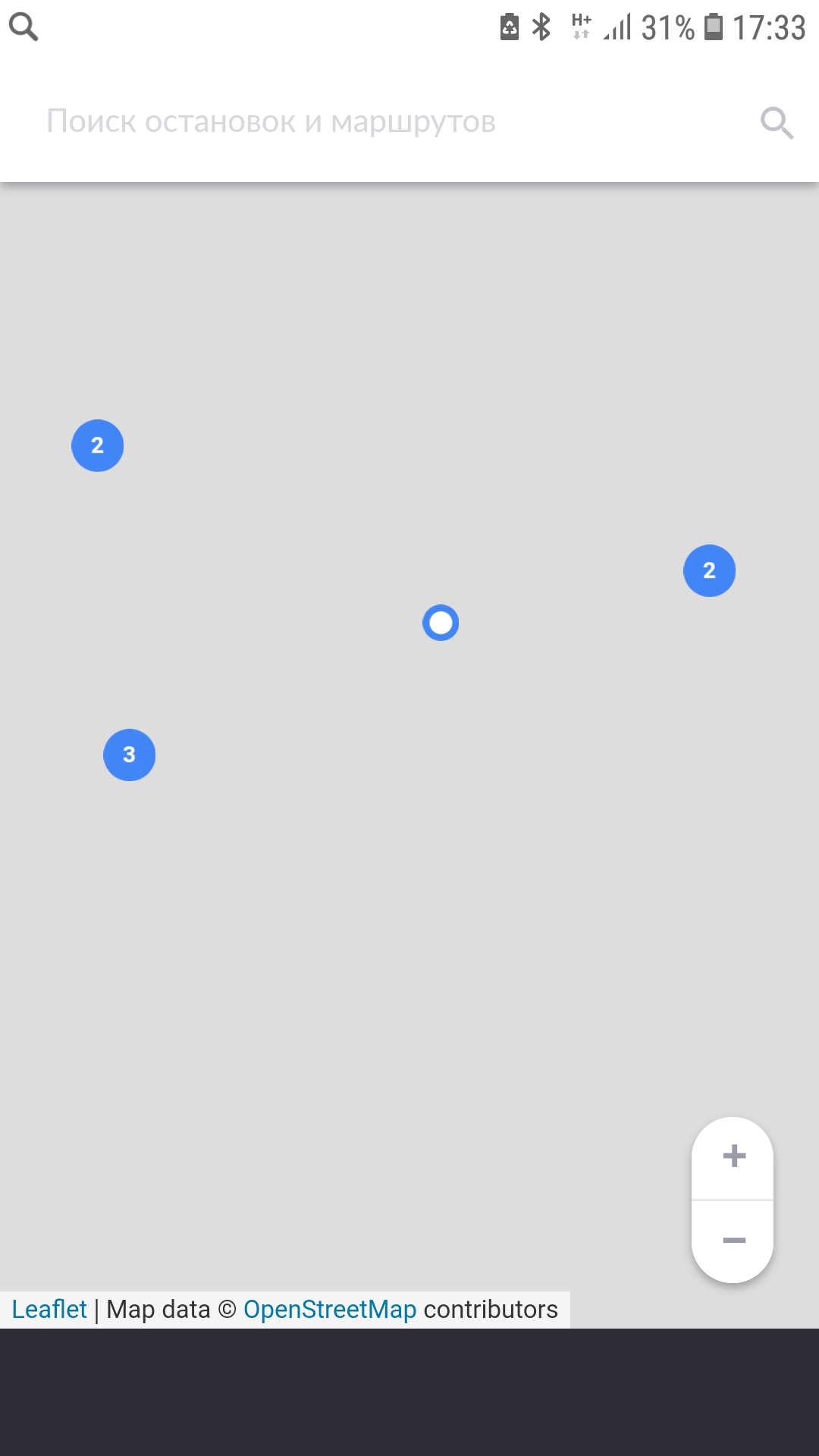The width and height of the screenshot is (819, 1456).
Task: Open the stop cluster marked 3
Action: 130,755
